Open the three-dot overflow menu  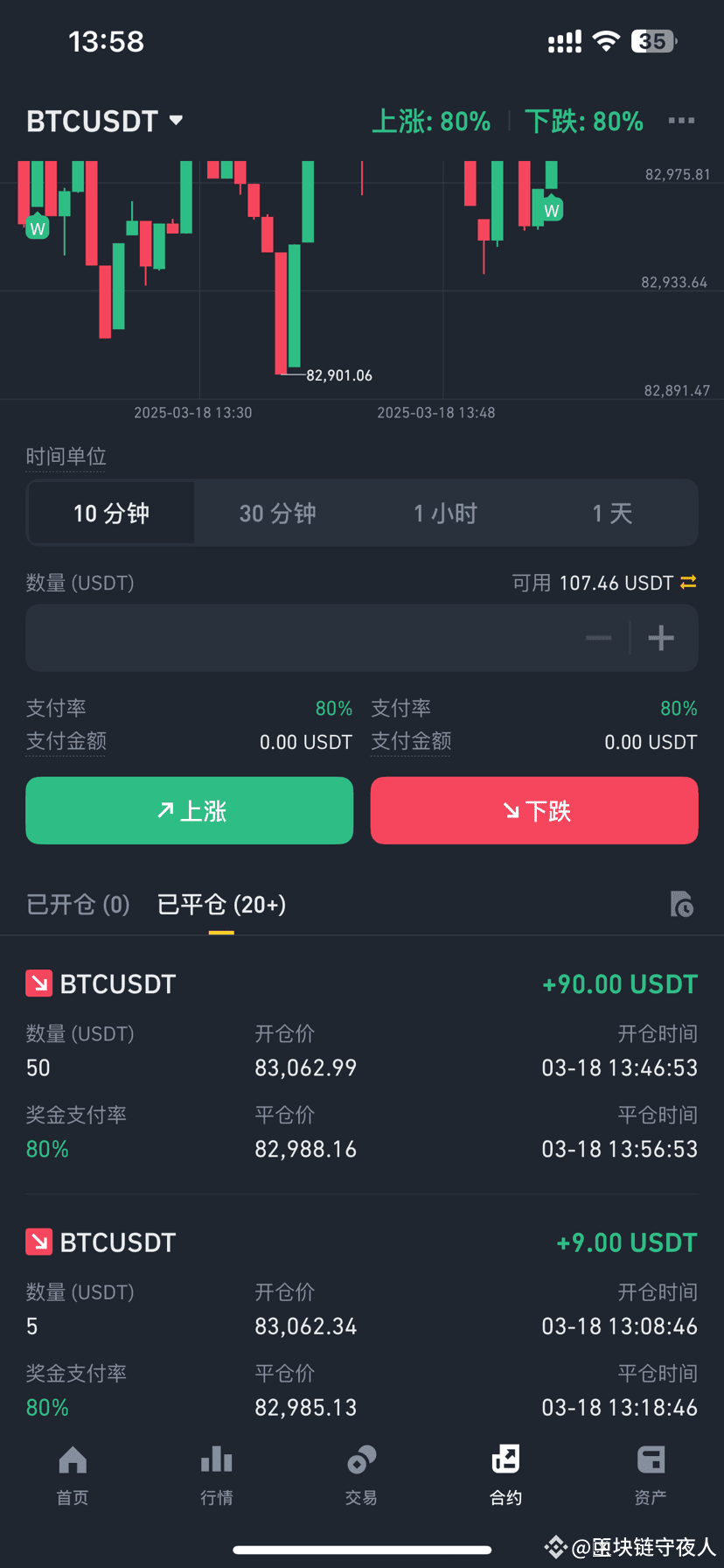[681, 121]
